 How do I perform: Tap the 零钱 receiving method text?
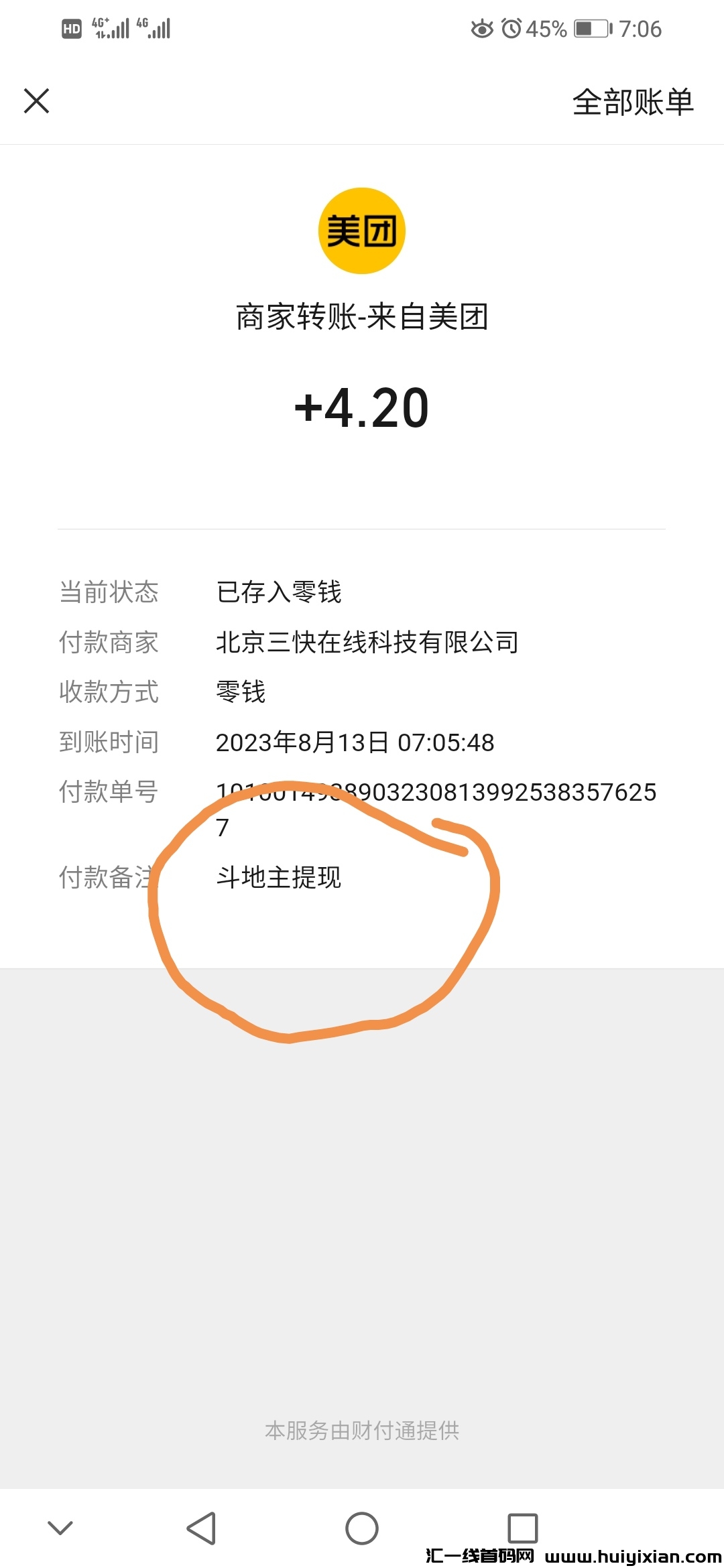pos(238,694)
